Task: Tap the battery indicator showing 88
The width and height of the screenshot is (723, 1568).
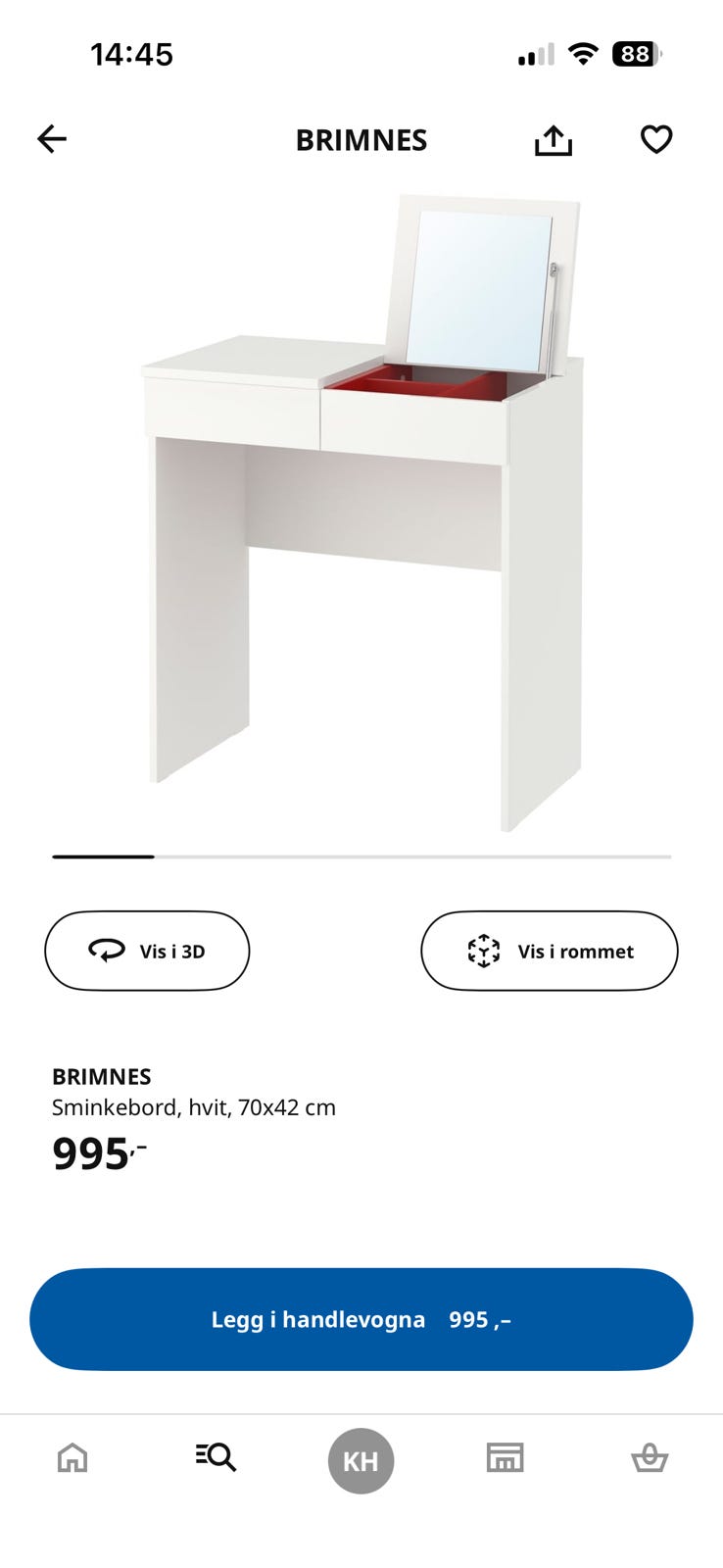Action: click(635, 54)
